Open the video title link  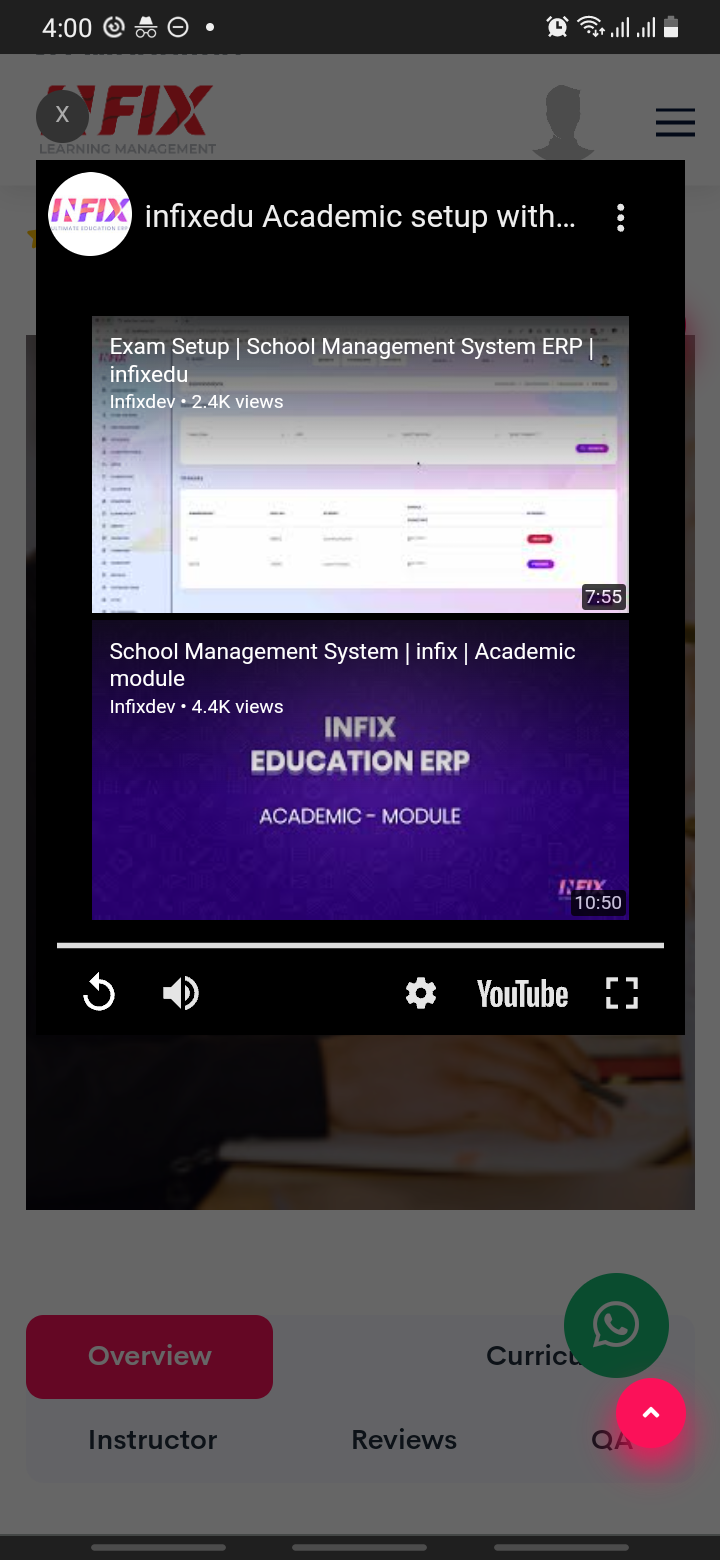tap(360, 216)
